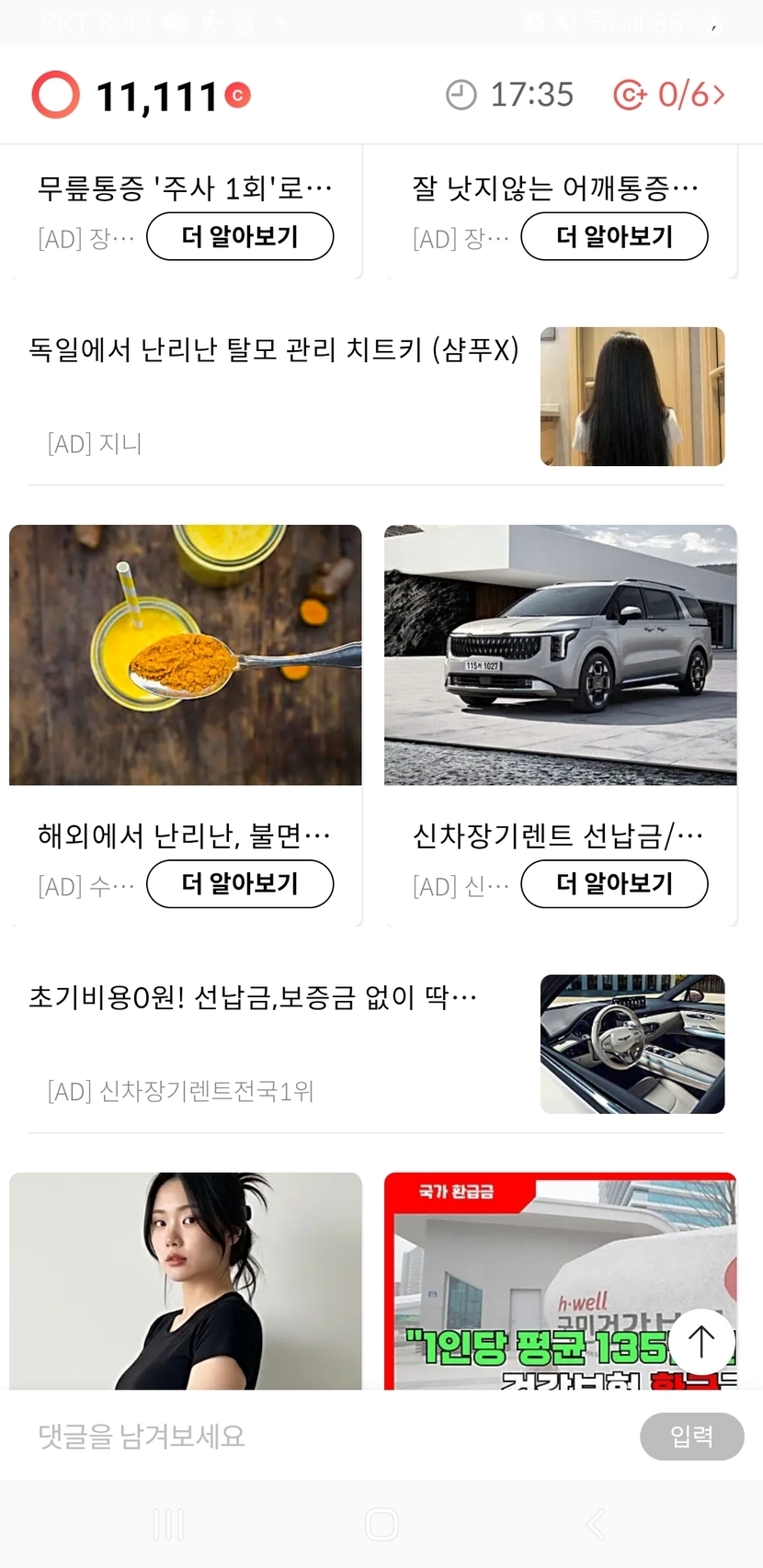Viewport: 763px width, 1568px height.
Task: Open the ad with woman in black shirt
Action: tap(186, 1279)
